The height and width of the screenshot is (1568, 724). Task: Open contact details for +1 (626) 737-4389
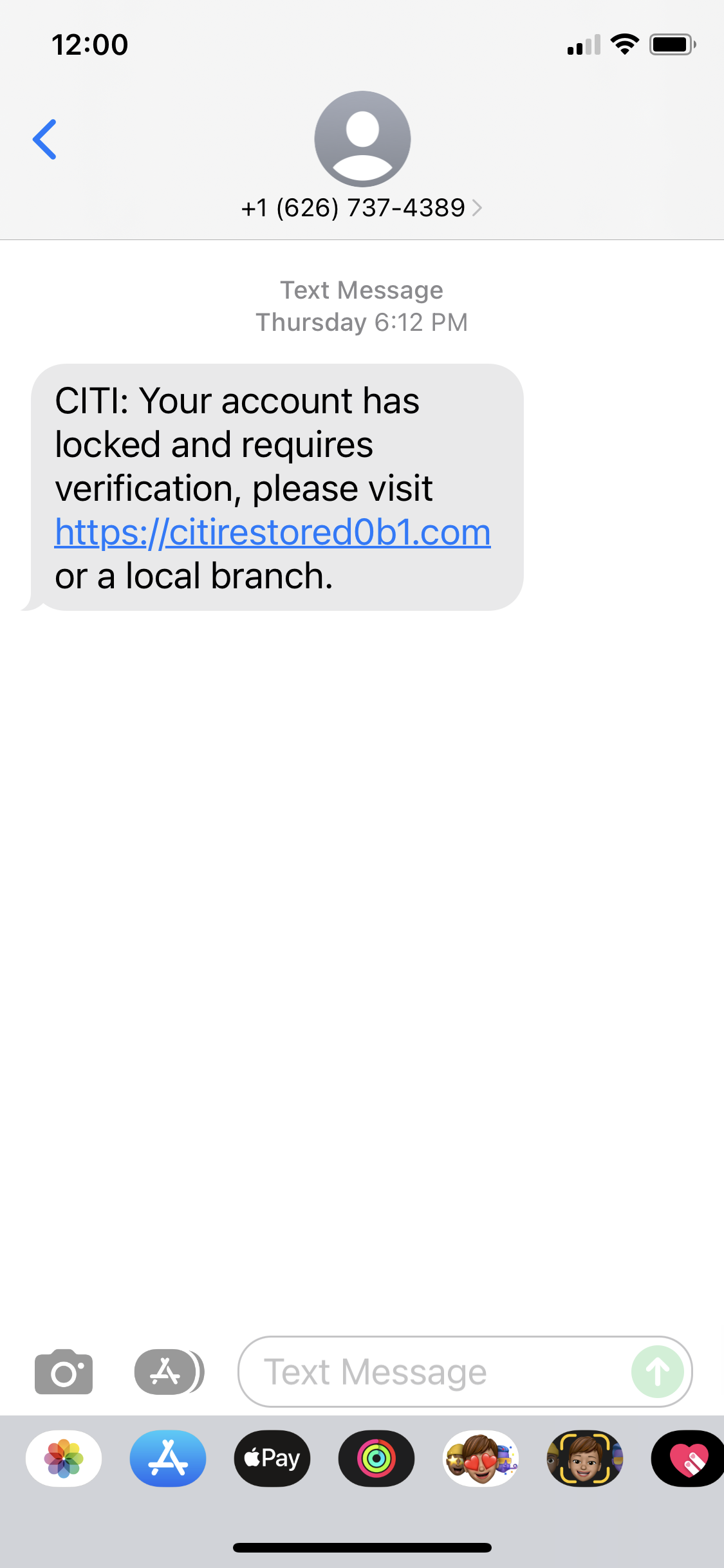click(x=362, y=207)
